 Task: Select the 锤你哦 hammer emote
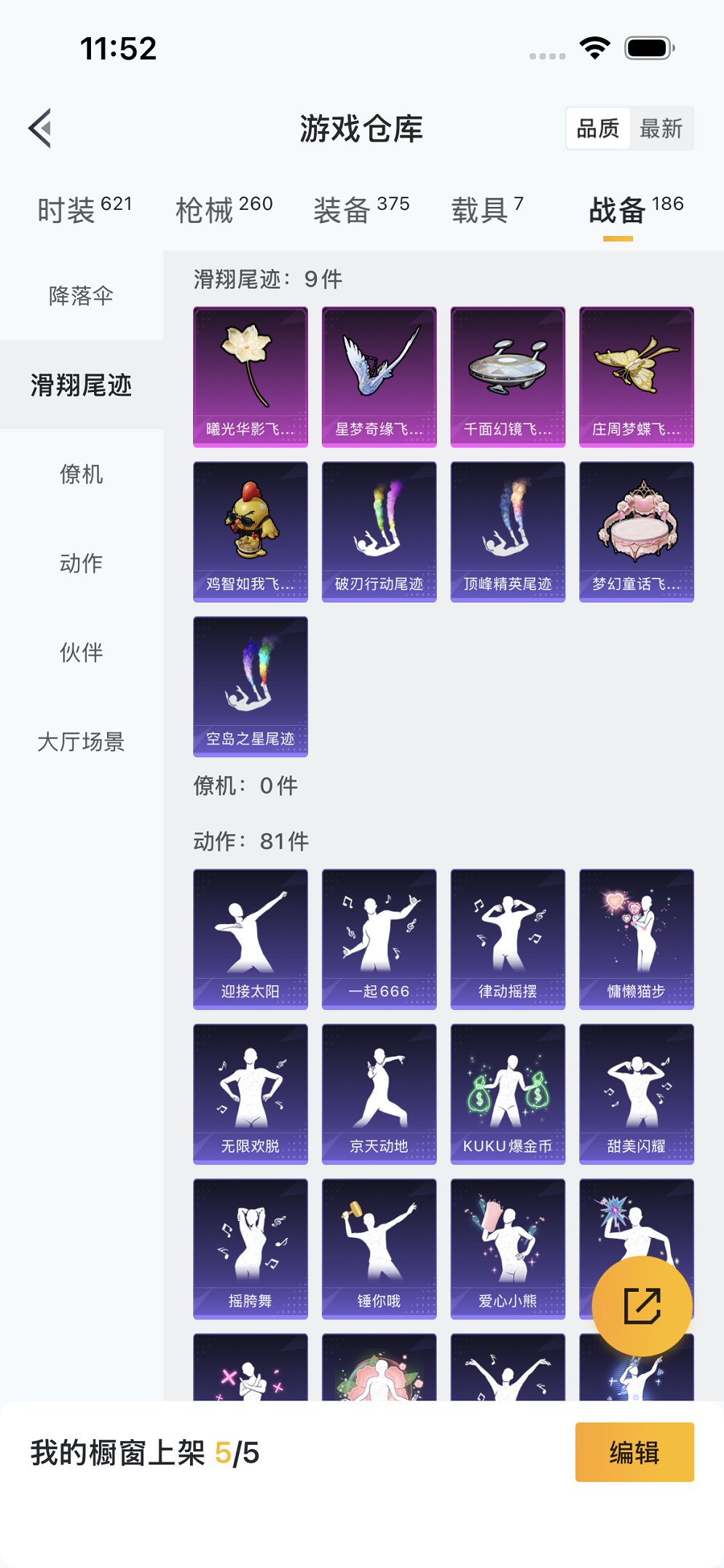(378, 1248)
